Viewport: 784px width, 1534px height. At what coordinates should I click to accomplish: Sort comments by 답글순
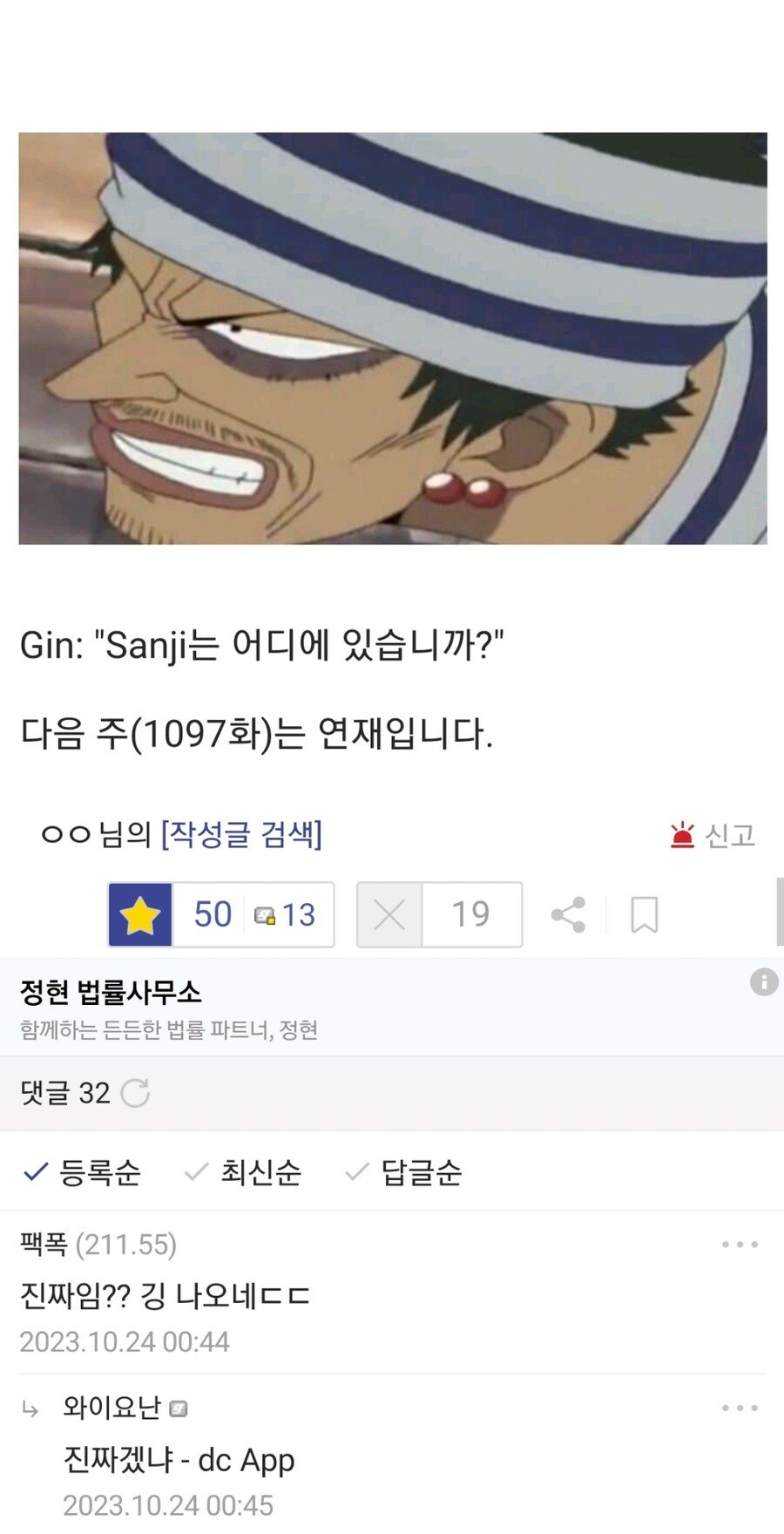404,1172
